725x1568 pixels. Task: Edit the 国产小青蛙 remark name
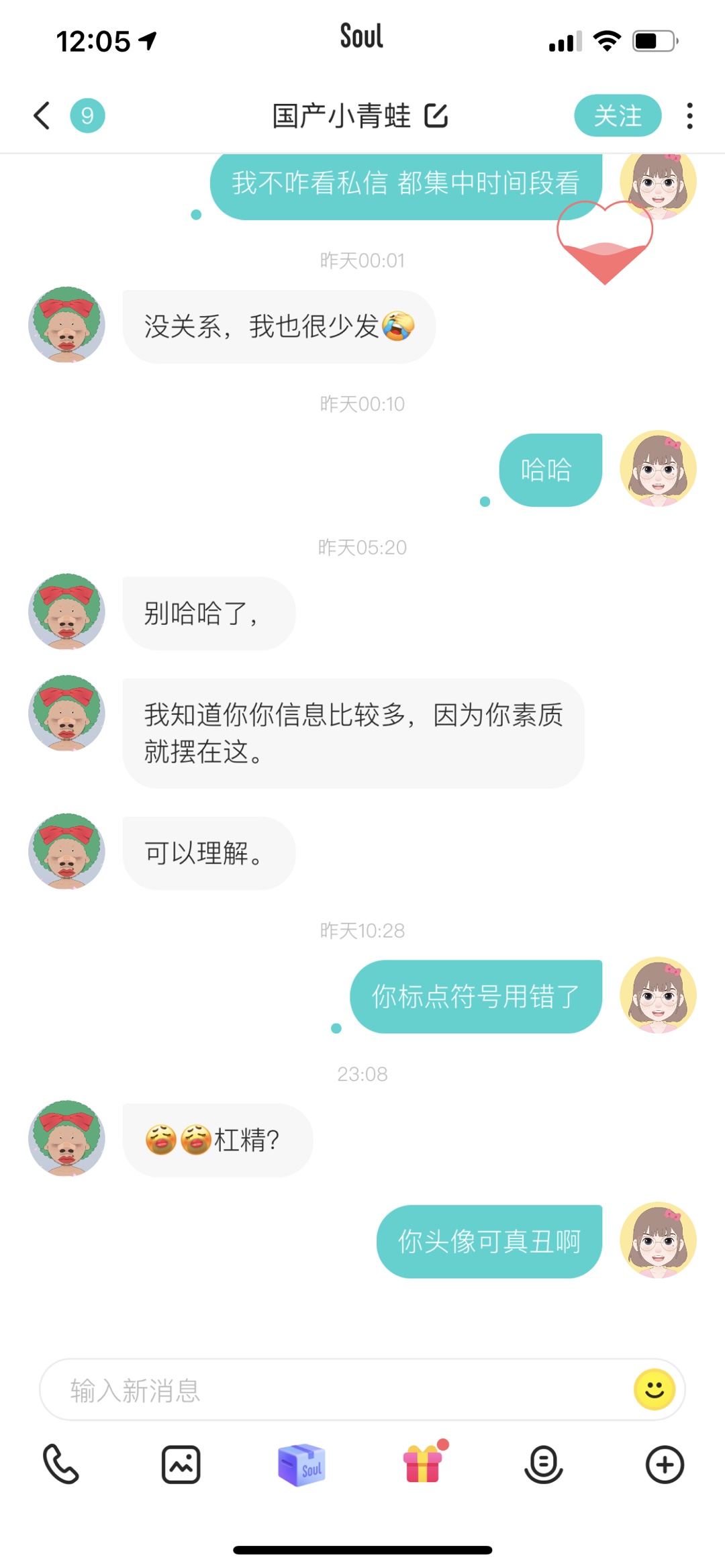point(436,115)
